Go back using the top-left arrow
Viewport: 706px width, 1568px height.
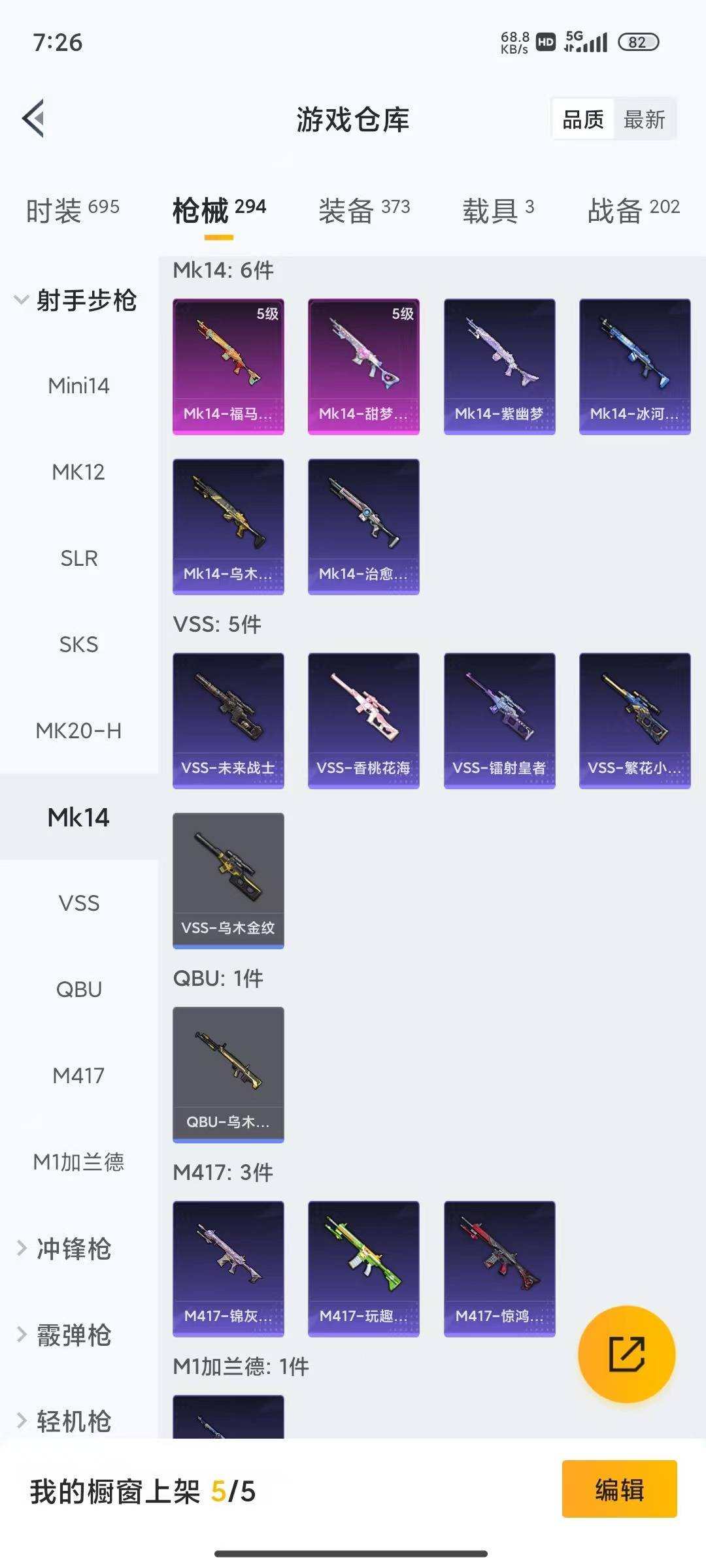click(34, 119)
